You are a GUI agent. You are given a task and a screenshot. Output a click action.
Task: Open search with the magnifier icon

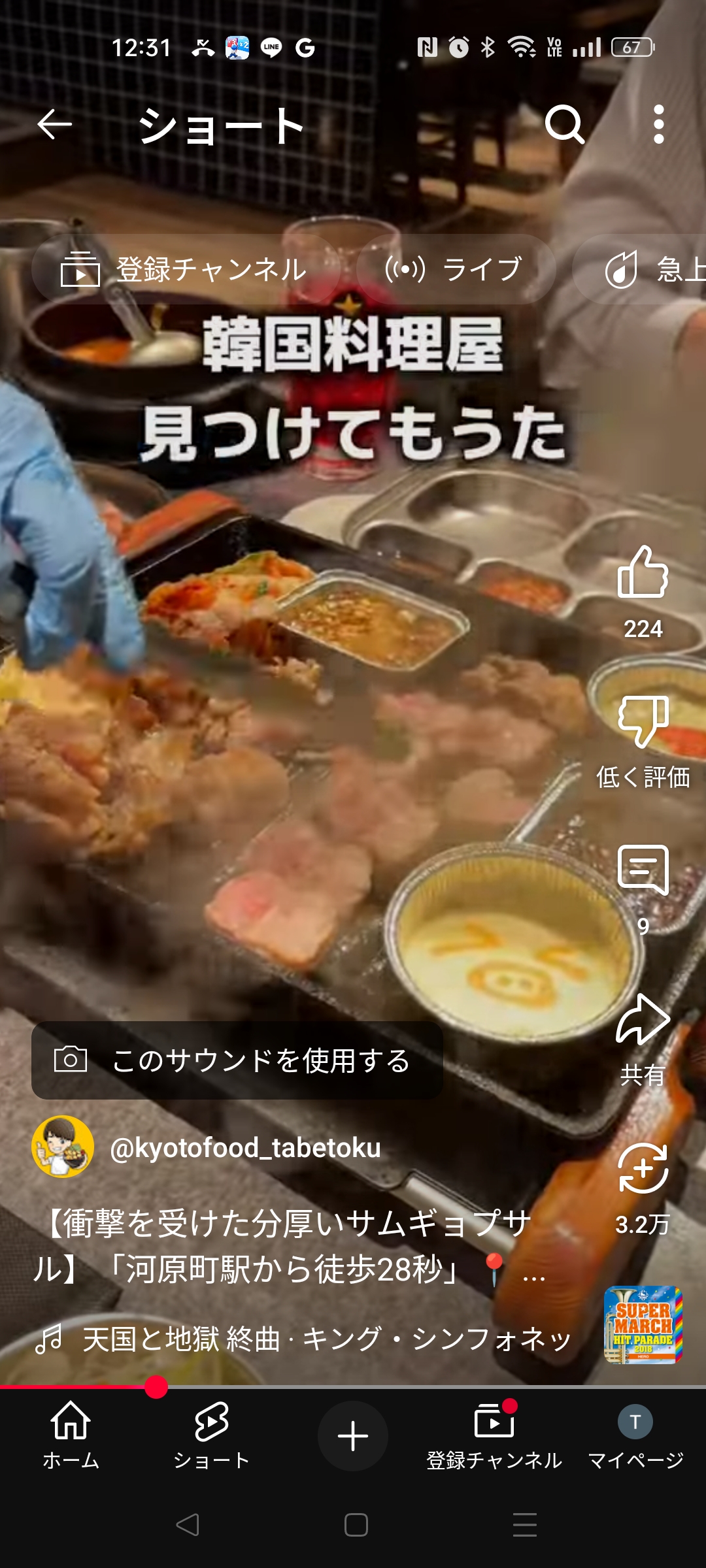tap(565, 124)
